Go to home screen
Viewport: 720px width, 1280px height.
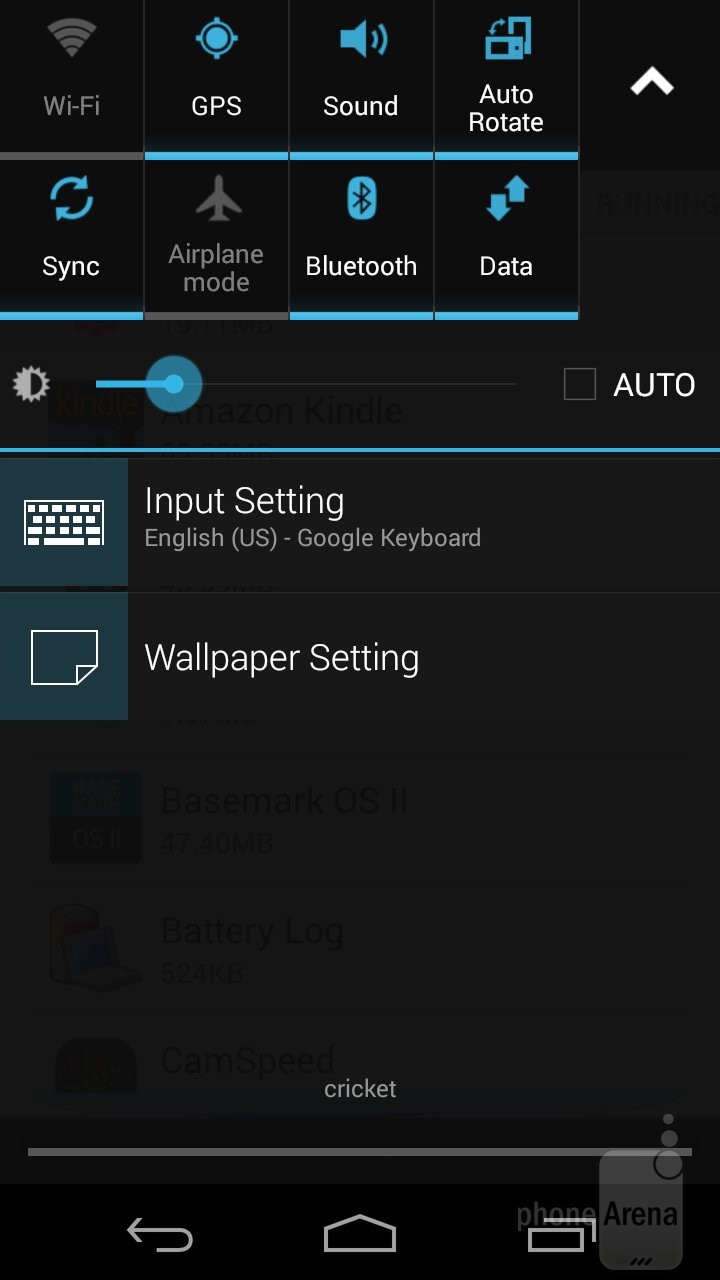[x=360, y=1235]
